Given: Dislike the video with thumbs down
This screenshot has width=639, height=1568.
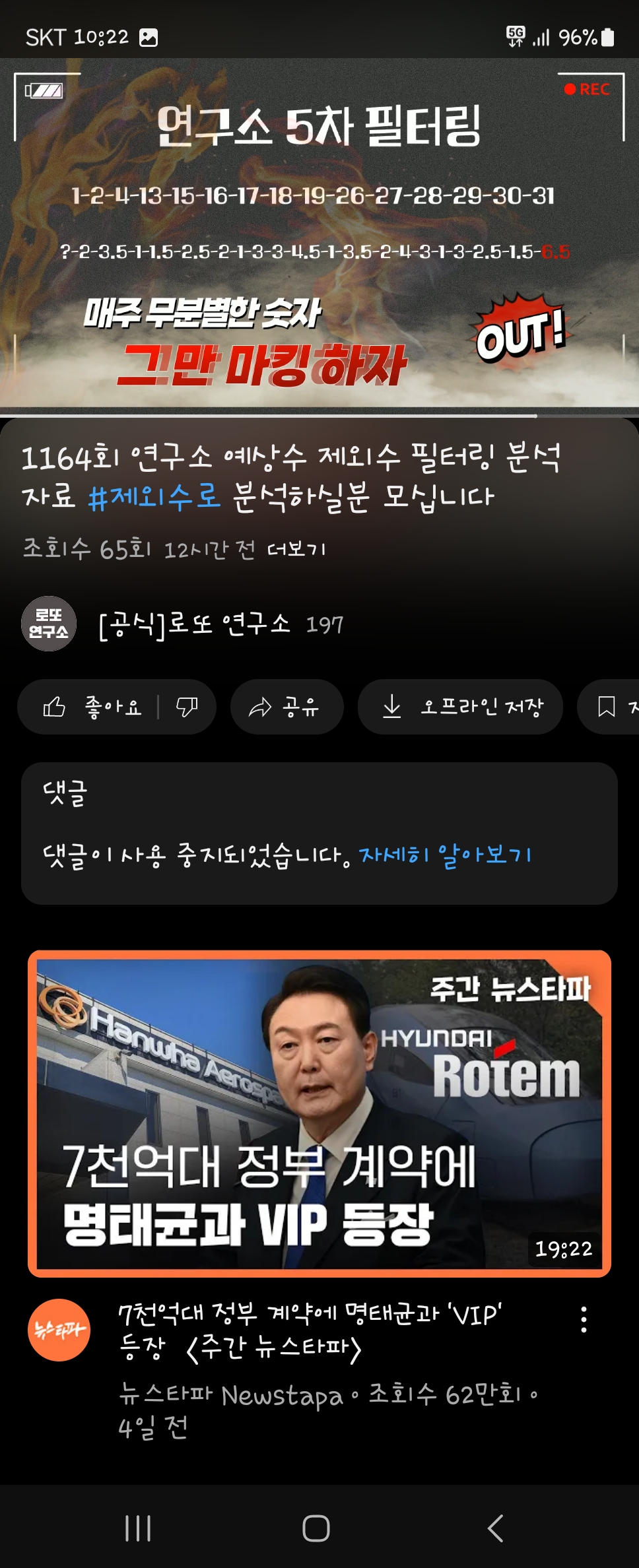Looking at the screenshot, I should point(187,707).
